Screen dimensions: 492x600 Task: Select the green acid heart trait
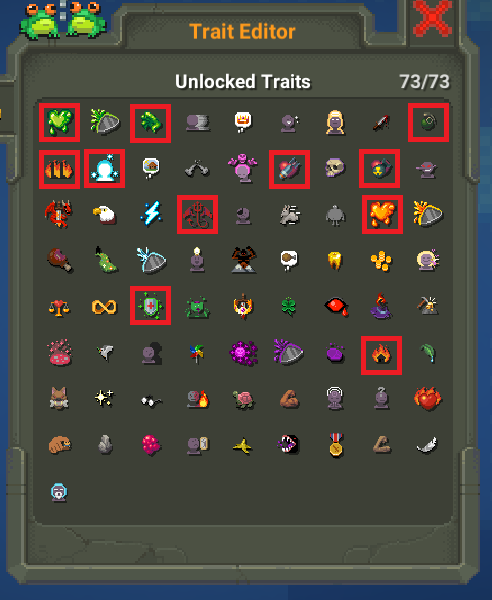(59, 122)
